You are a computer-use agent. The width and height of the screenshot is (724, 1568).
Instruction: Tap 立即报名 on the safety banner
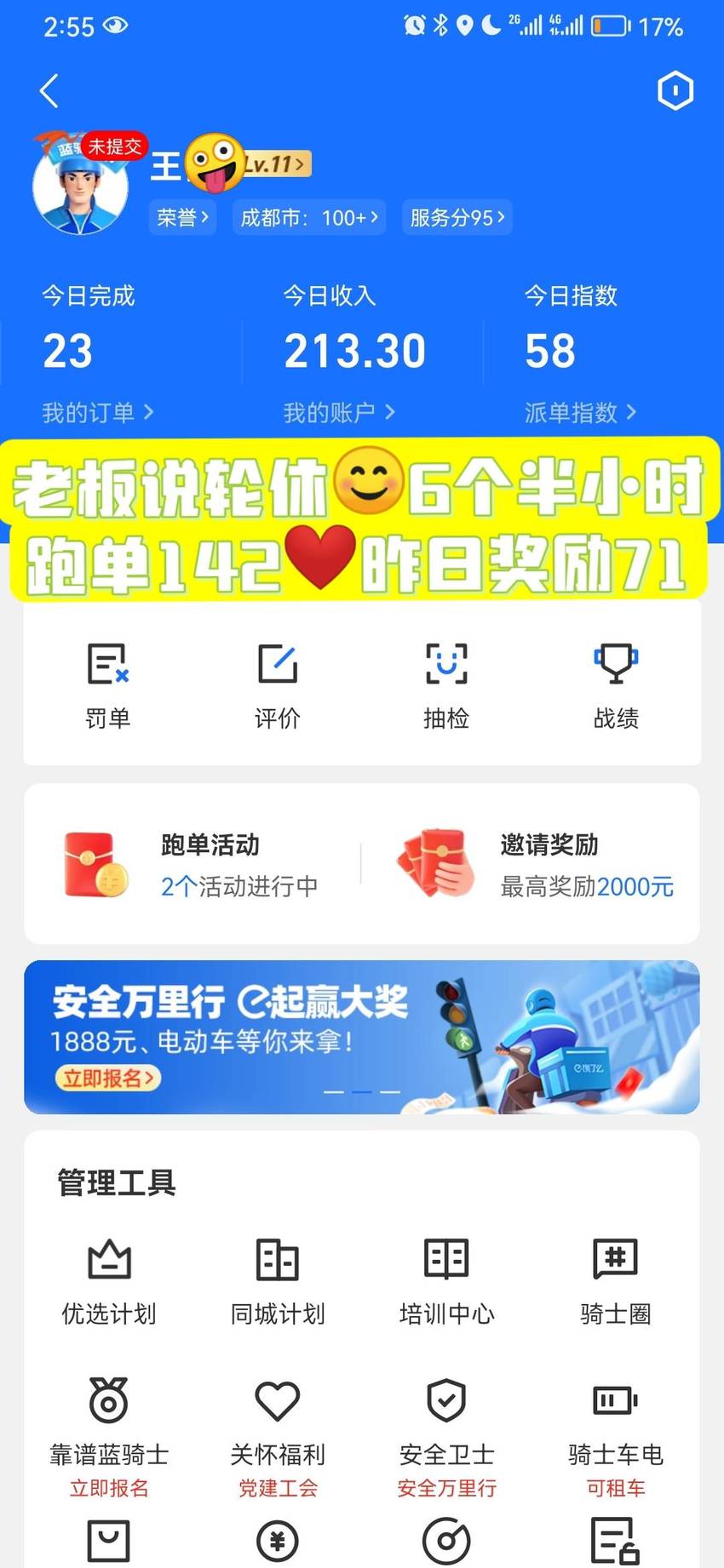coord(108,1079)
